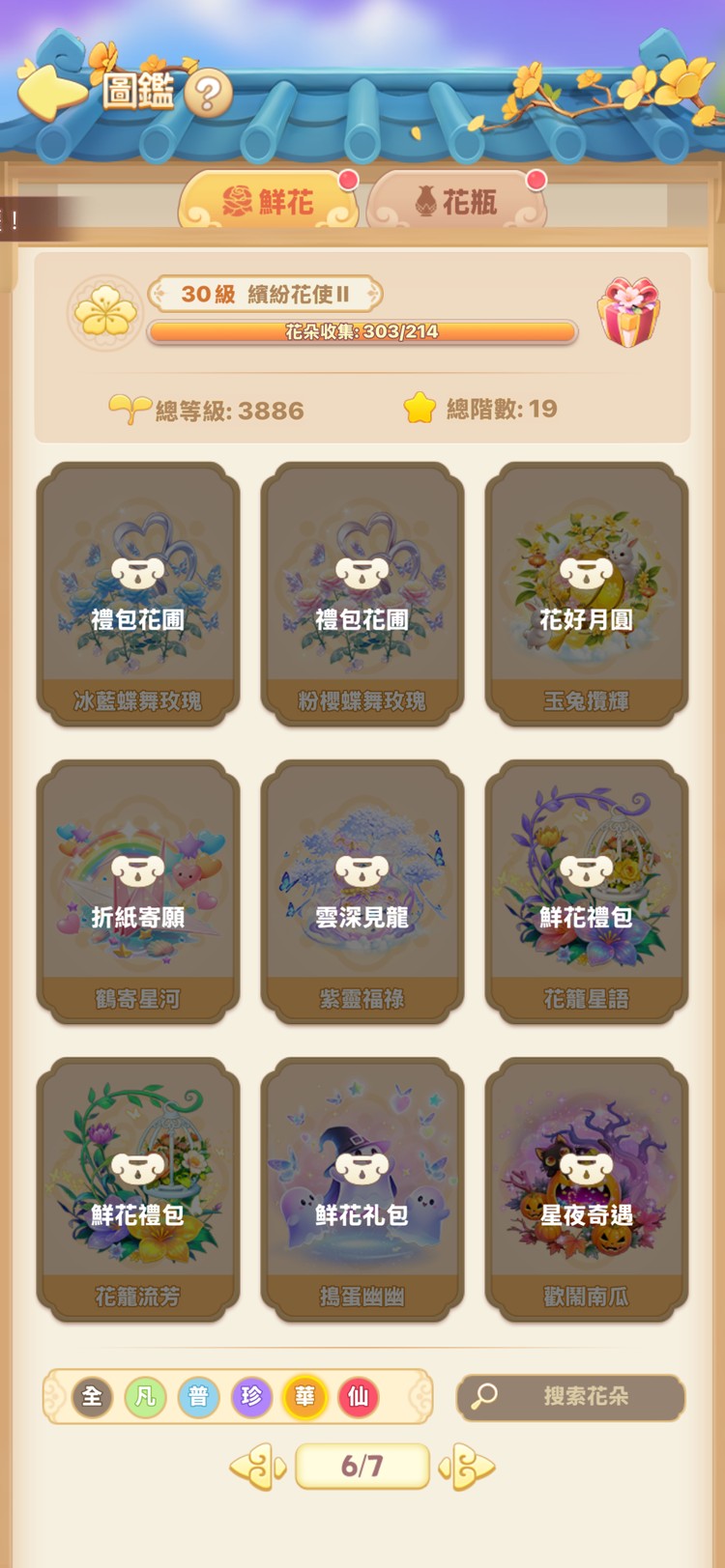Switch to the 花瓶 tab

pos(456,201)
